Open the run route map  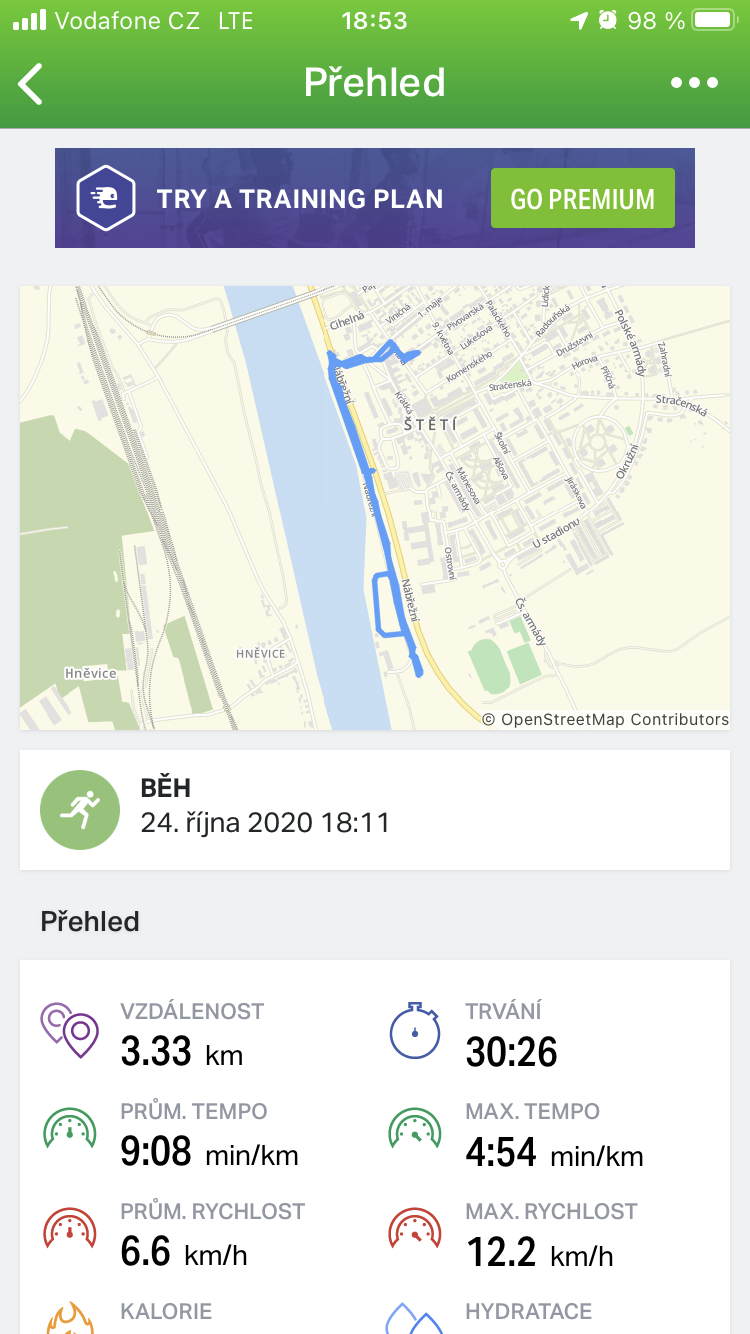375,508
